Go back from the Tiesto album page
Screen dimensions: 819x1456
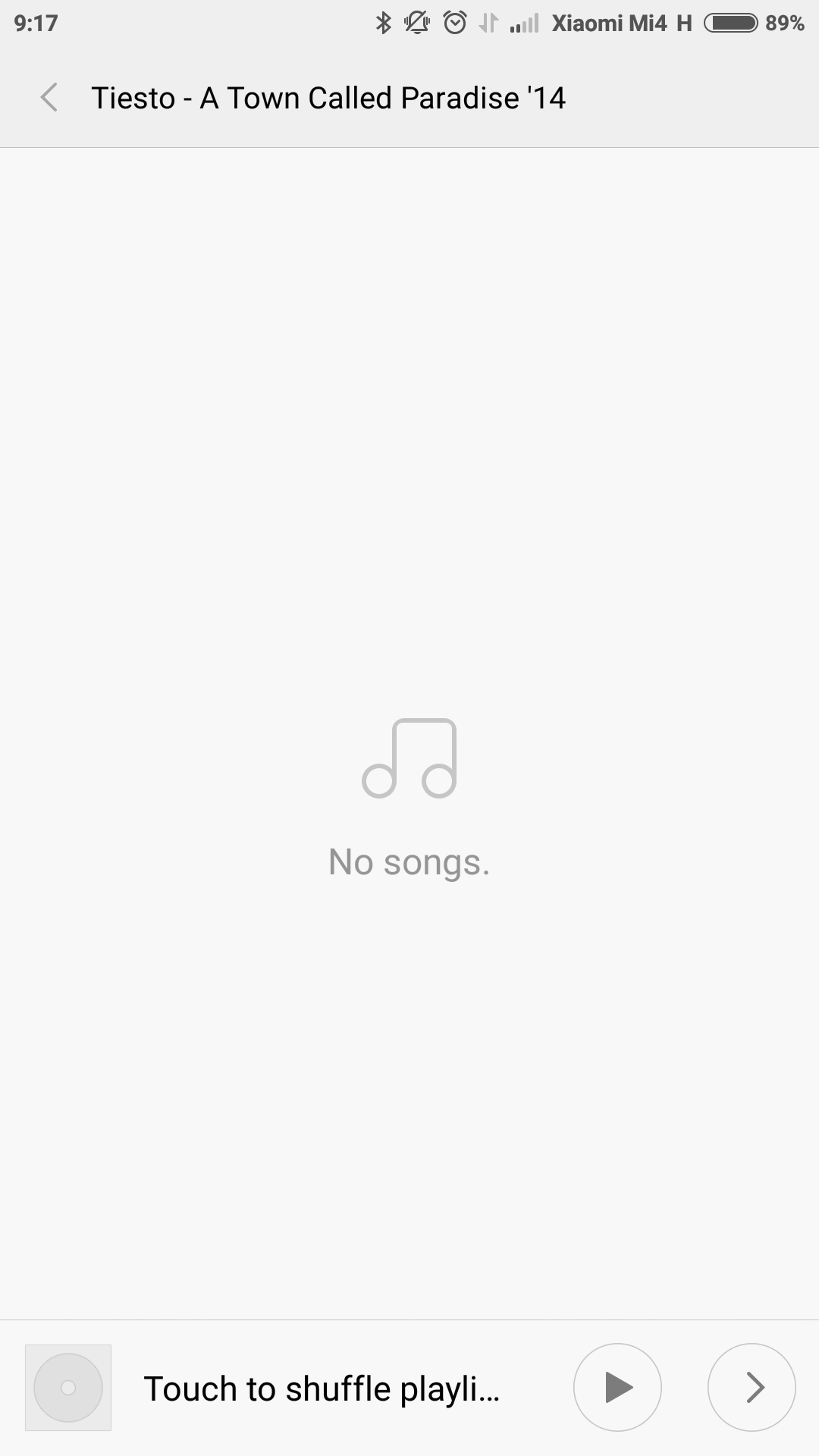coord(49,98)
